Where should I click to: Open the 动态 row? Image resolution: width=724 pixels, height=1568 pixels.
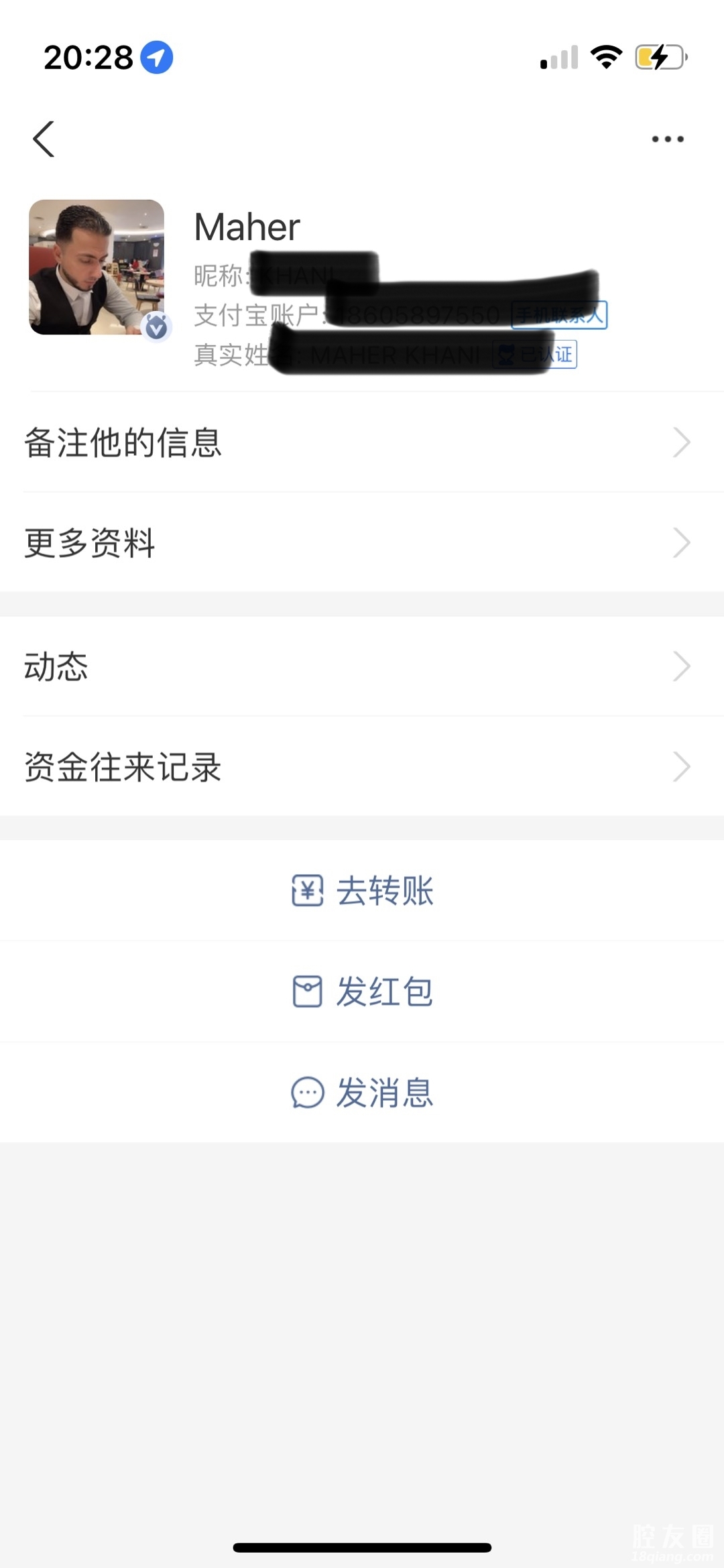click(x=362, y=666)
